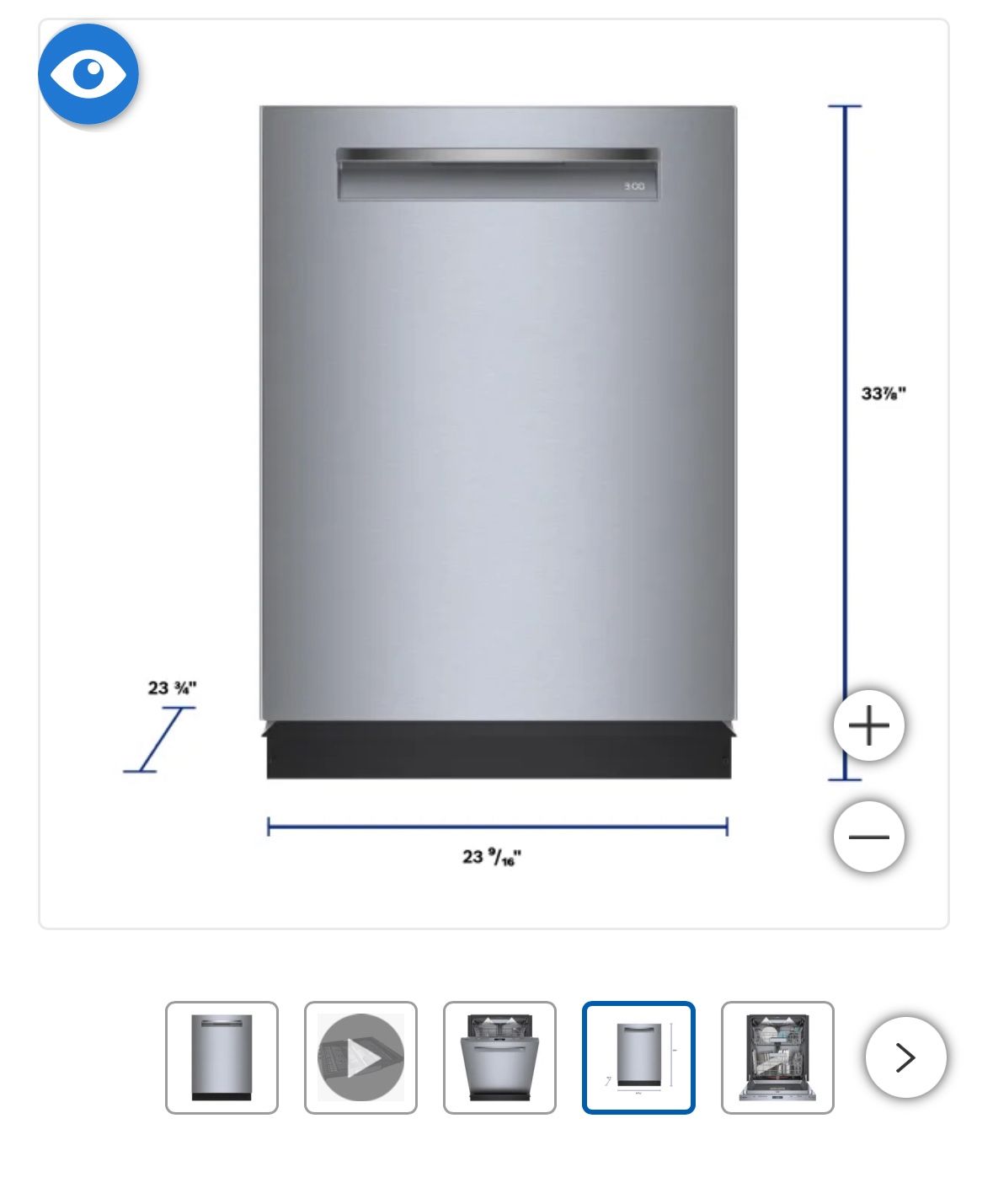
Task: Click the 23 ¾ inch depth label
Action: [173, 688]
